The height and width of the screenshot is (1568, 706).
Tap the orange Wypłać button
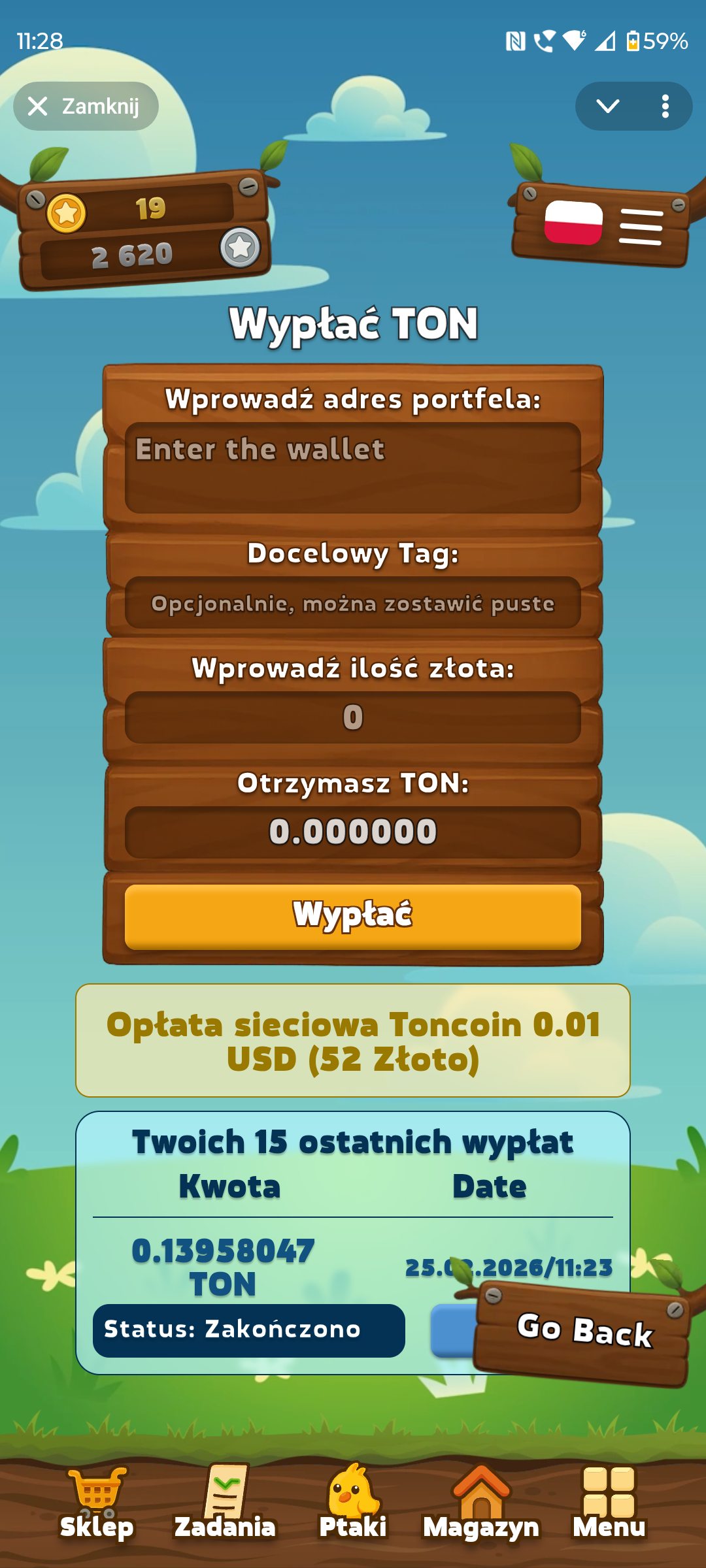pos(353,915)
